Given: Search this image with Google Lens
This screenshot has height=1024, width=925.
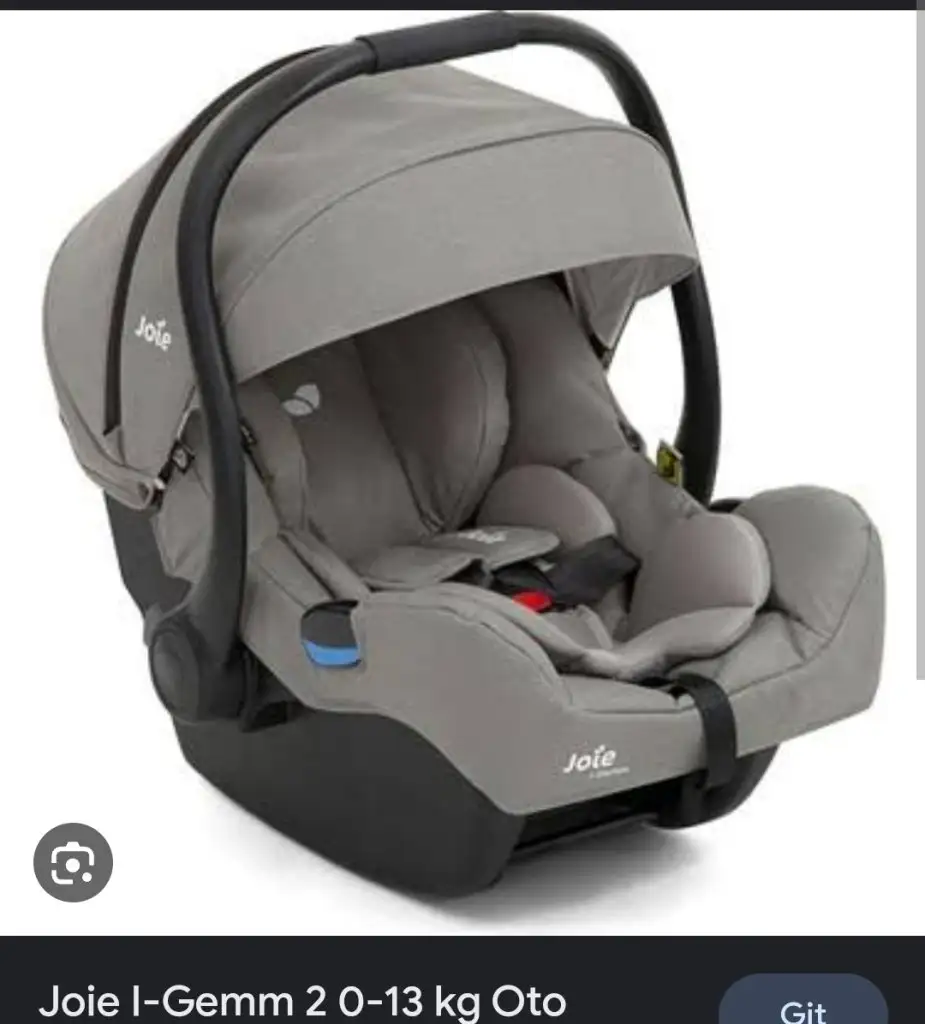Looking at the screenshot, I should click(x=73, y=862).
